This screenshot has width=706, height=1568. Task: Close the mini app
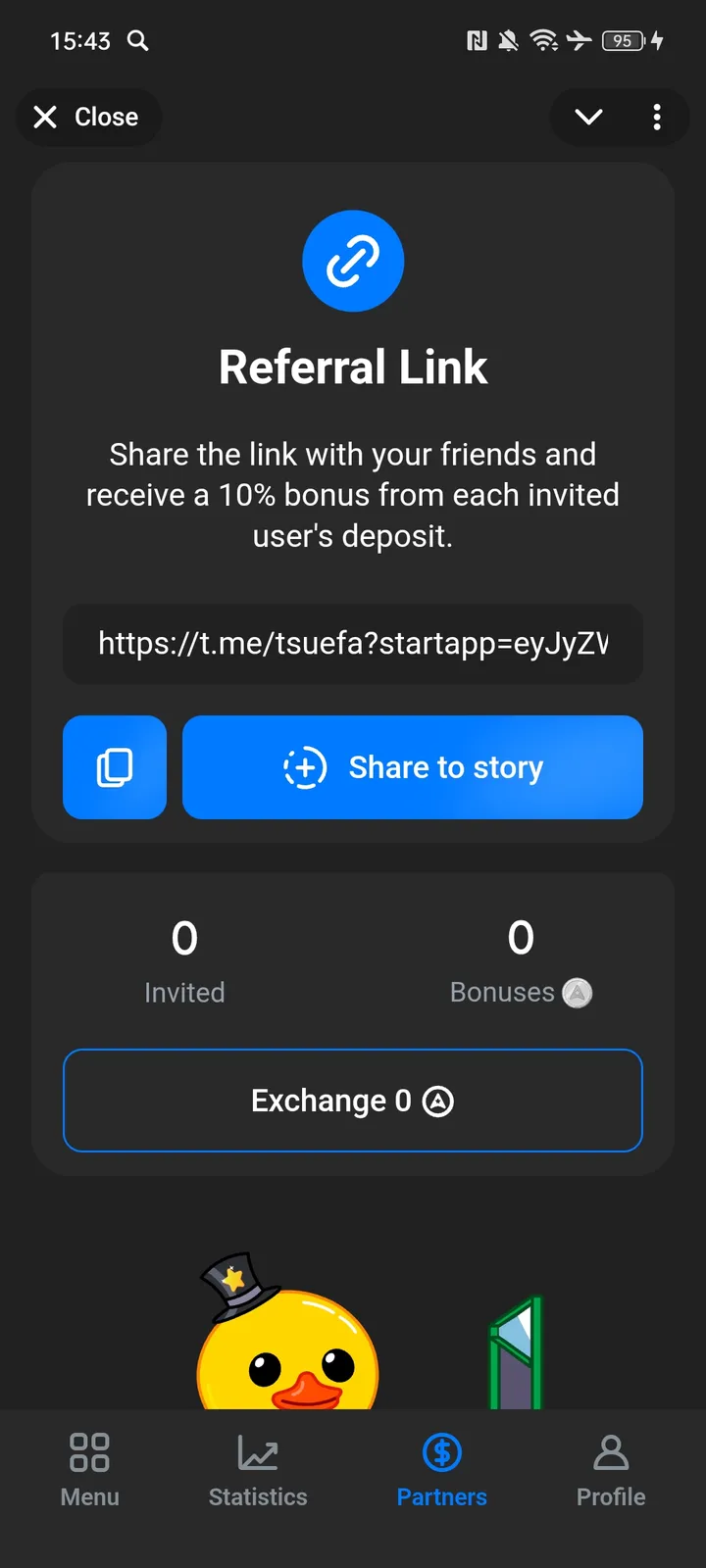click(x=87, y=118)
